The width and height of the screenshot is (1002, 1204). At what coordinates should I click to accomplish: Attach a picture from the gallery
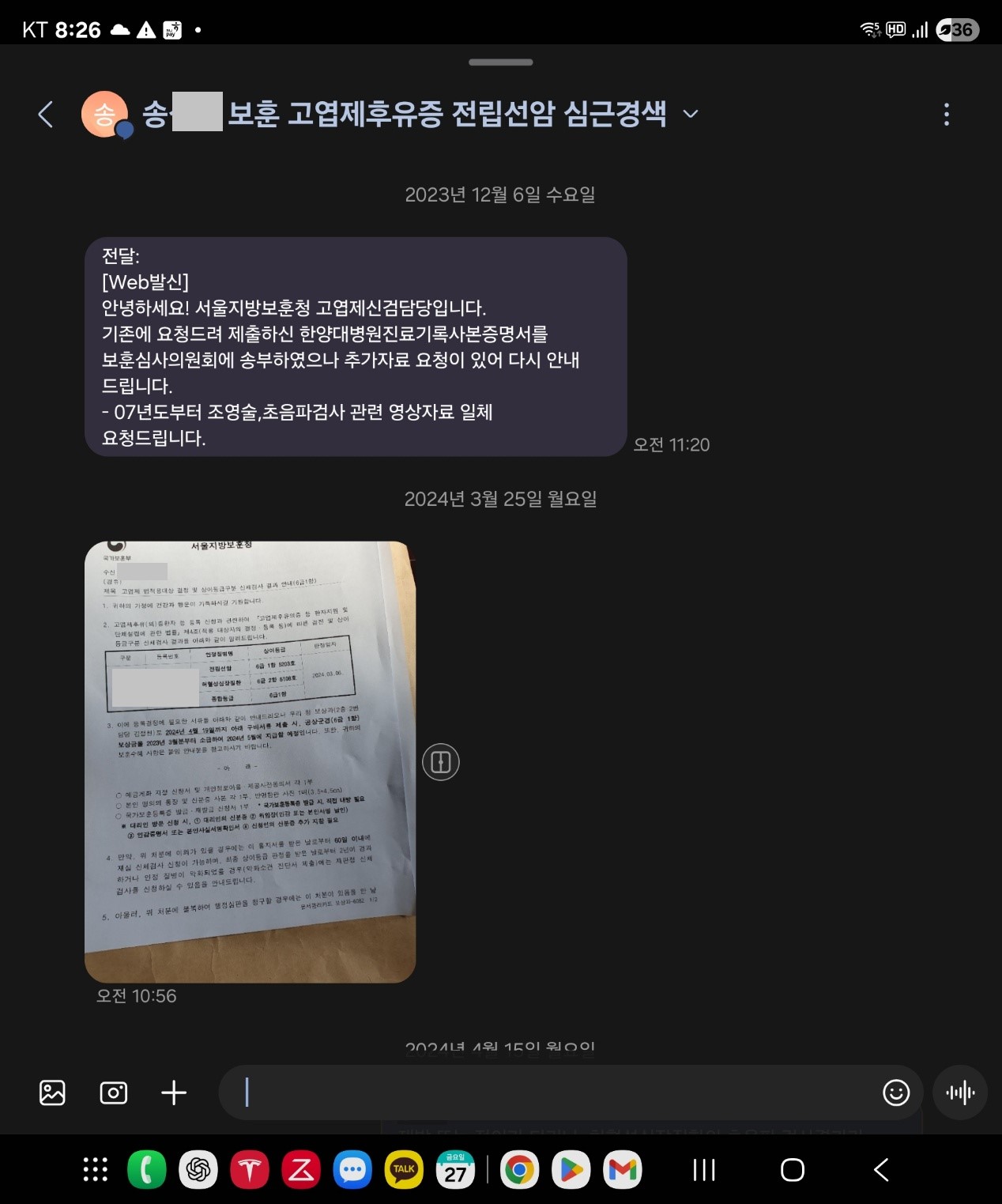coord(52,1093)
